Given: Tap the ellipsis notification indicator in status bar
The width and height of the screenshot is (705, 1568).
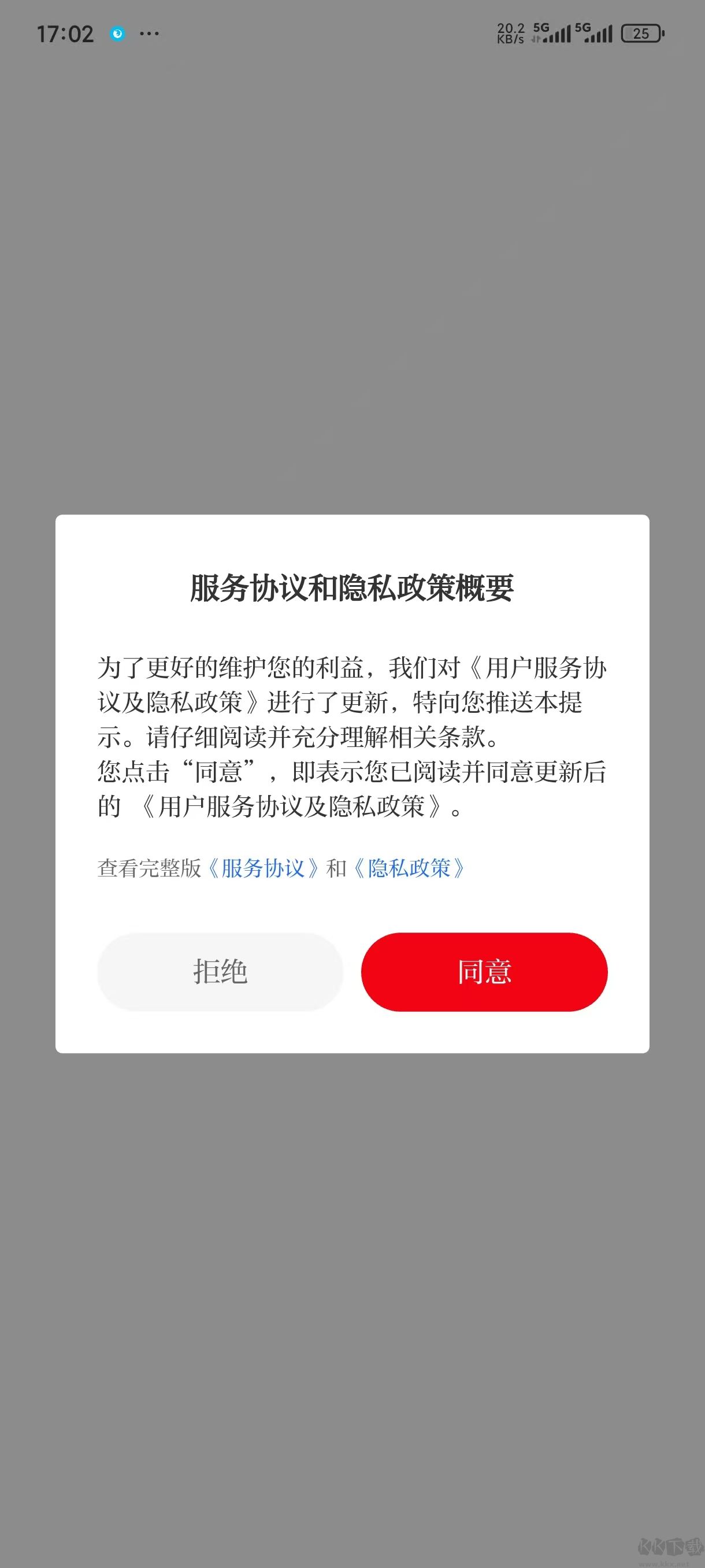Looking at the screenshot, I should pyautogui.click(x=148, y=34).
